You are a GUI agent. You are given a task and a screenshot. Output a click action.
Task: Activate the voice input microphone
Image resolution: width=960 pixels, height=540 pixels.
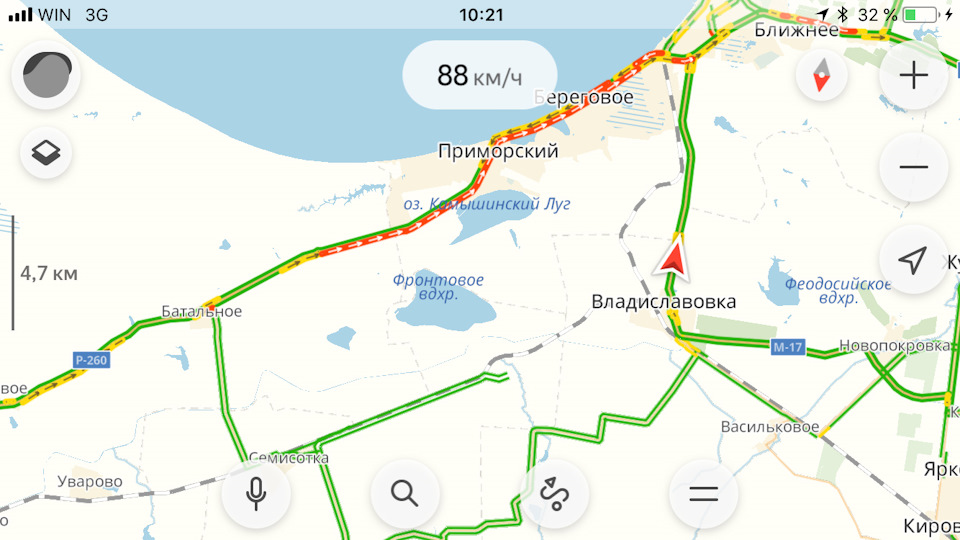coord(256,493)
